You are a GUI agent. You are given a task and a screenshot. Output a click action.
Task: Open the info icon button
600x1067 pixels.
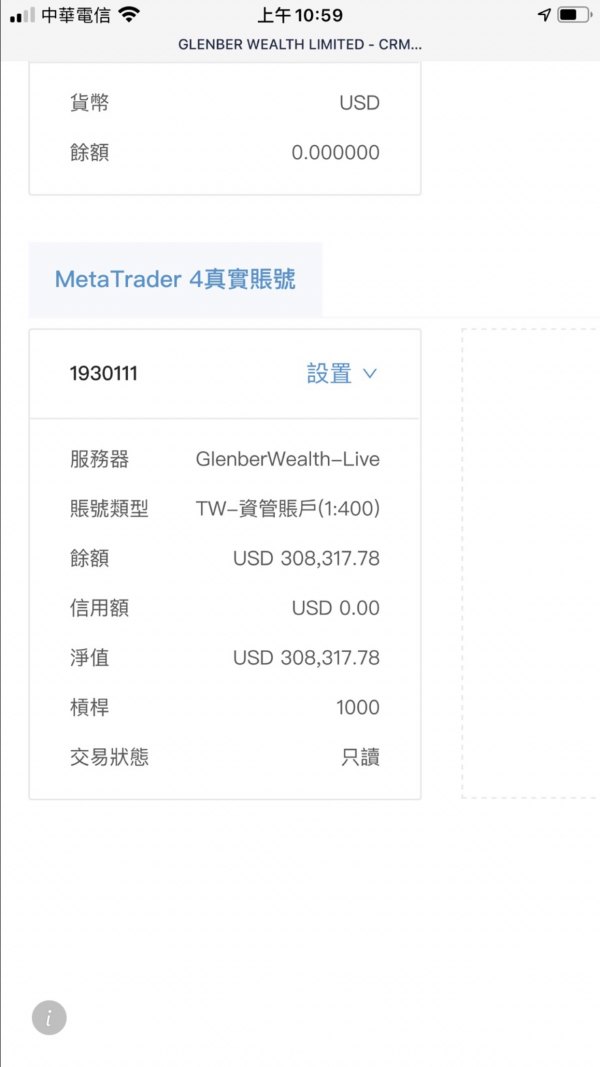click(49, 1018)
